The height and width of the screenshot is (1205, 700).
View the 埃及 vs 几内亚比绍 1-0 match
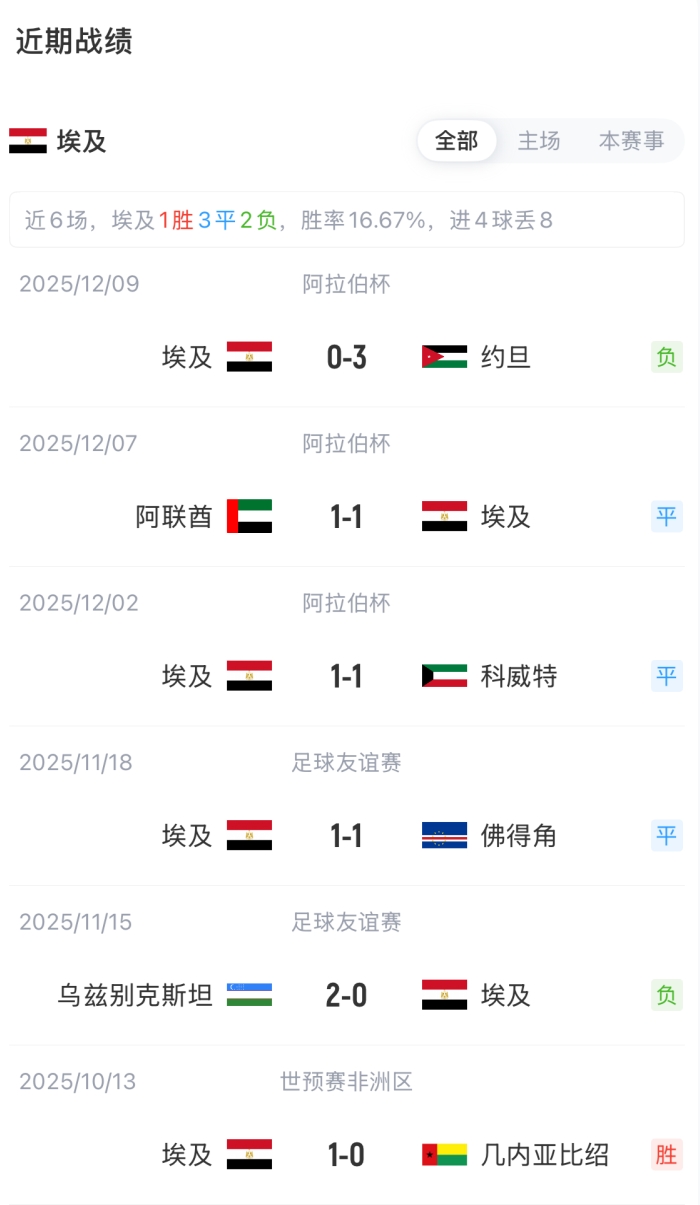coord(347,1155)
